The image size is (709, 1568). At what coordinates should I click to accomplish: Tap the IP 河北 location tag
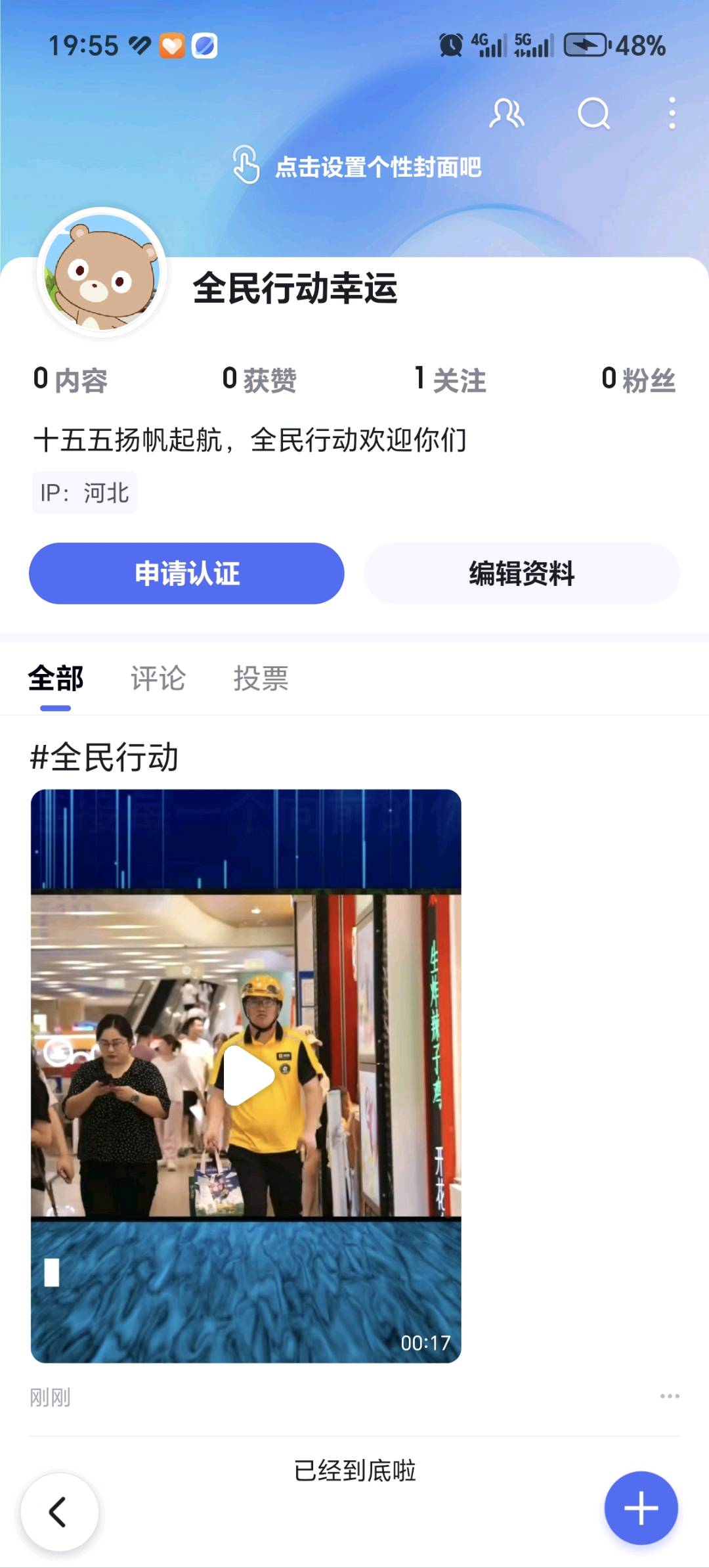[84, 492]
